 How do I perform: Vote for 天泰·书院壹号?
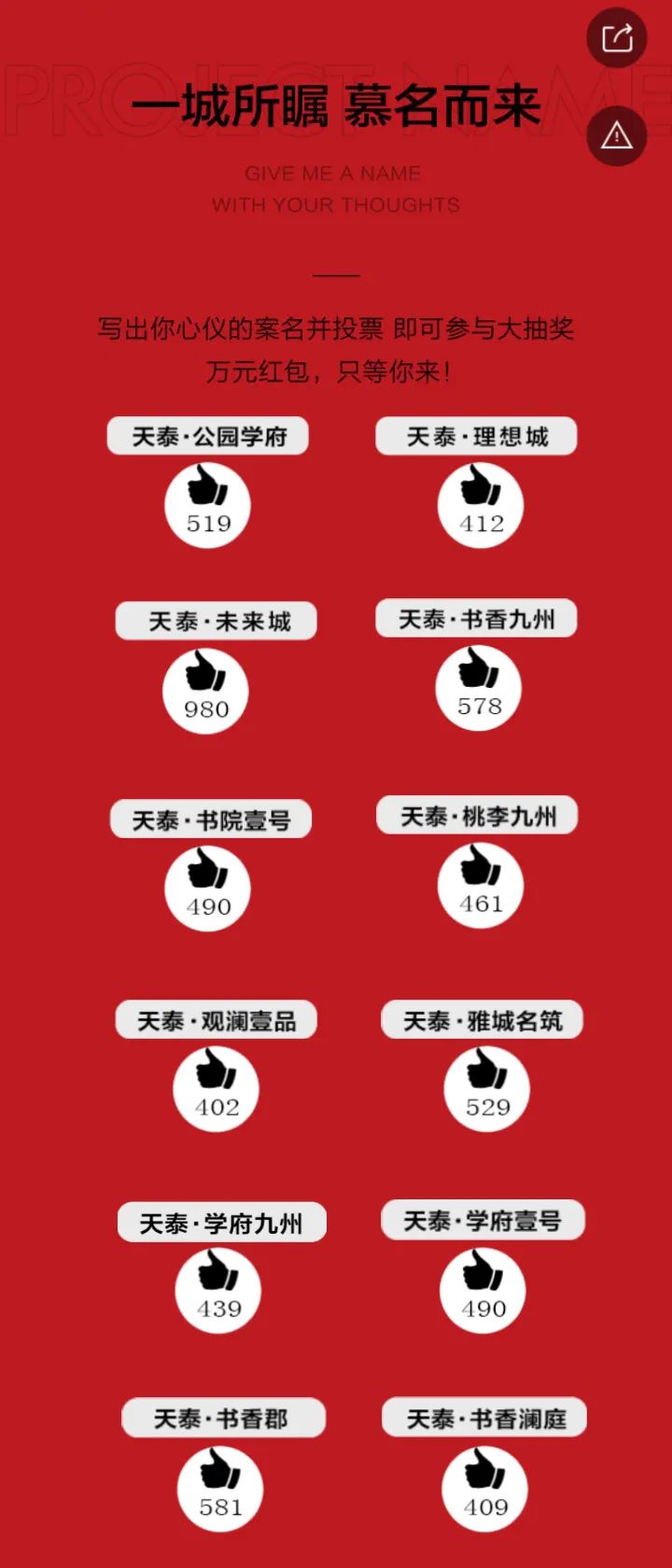207,888
